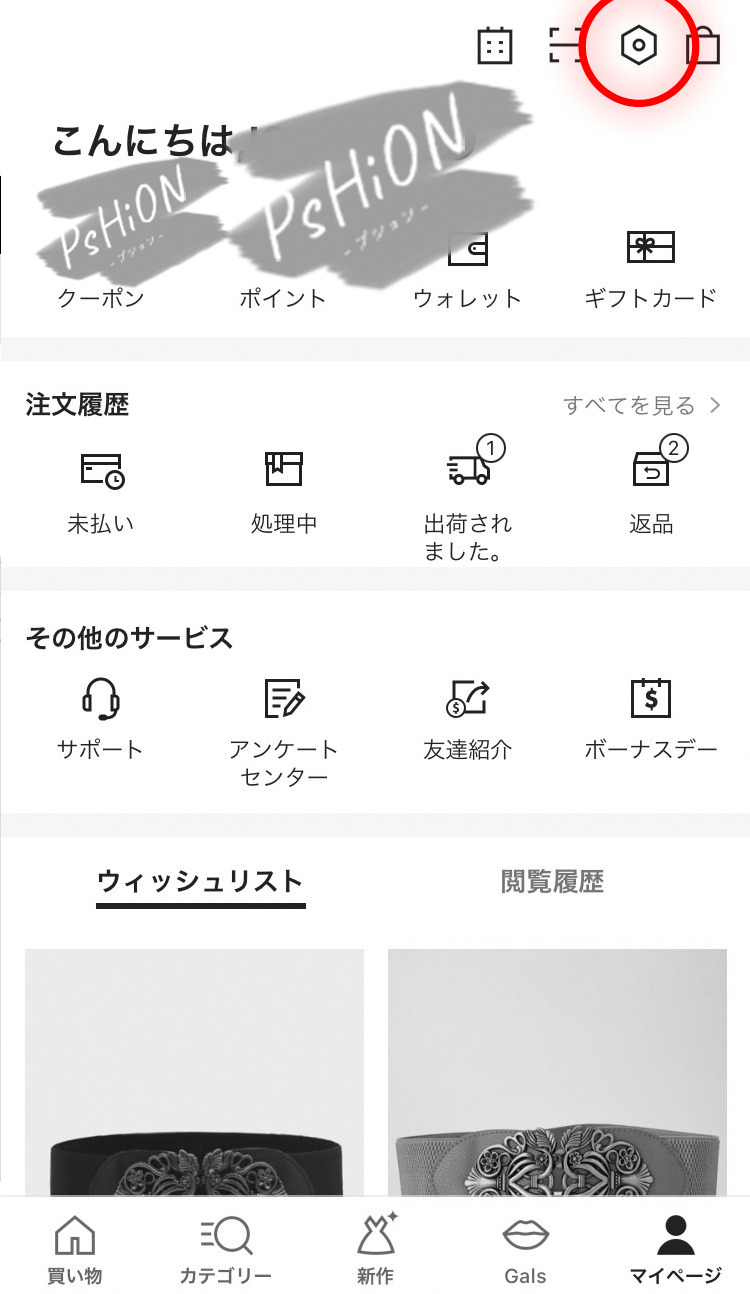Go to the 買い物 home tab
Viewport: 750px width, 1294px height.
(x=75, y=1248)
